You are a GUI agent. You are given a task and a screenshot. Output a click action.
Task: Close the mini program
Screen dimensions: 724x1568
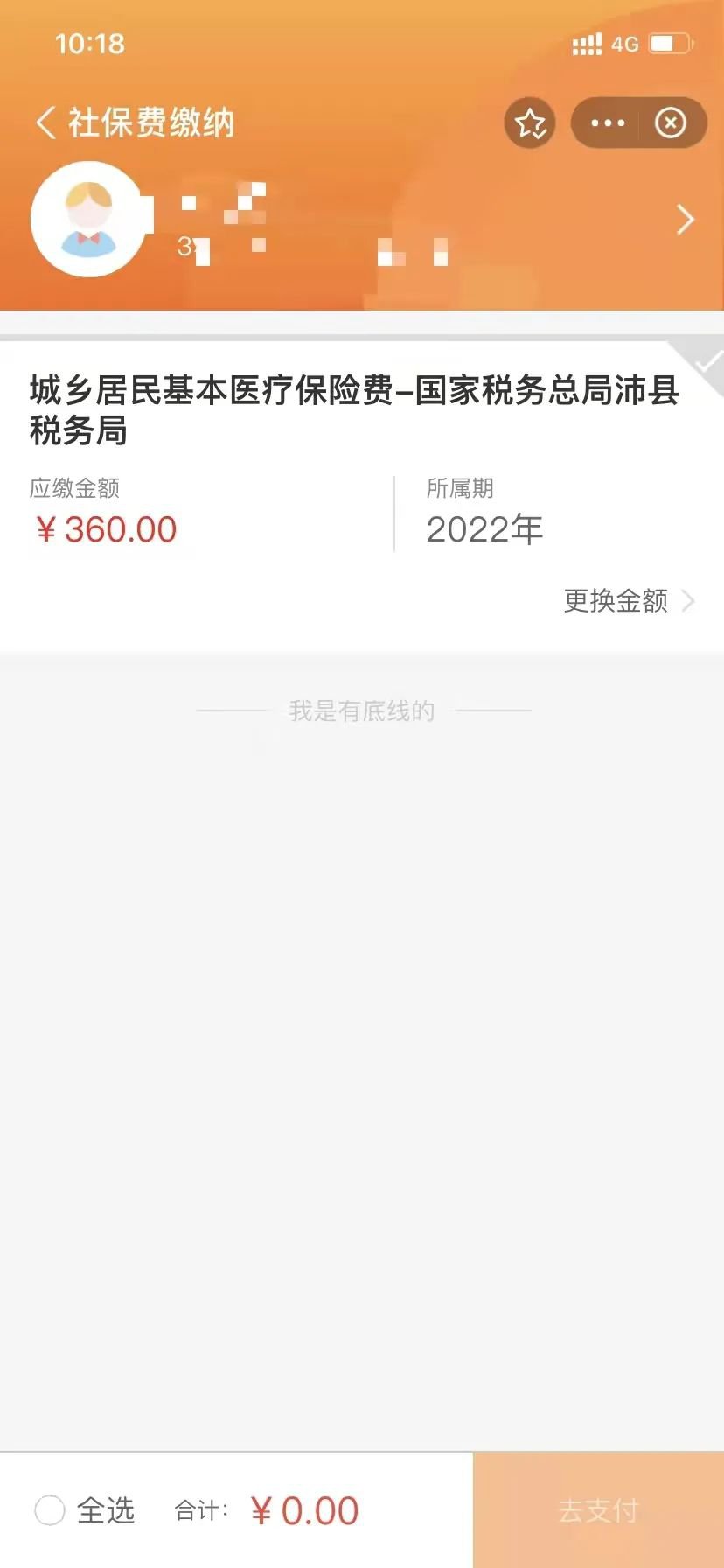point(671,123)
